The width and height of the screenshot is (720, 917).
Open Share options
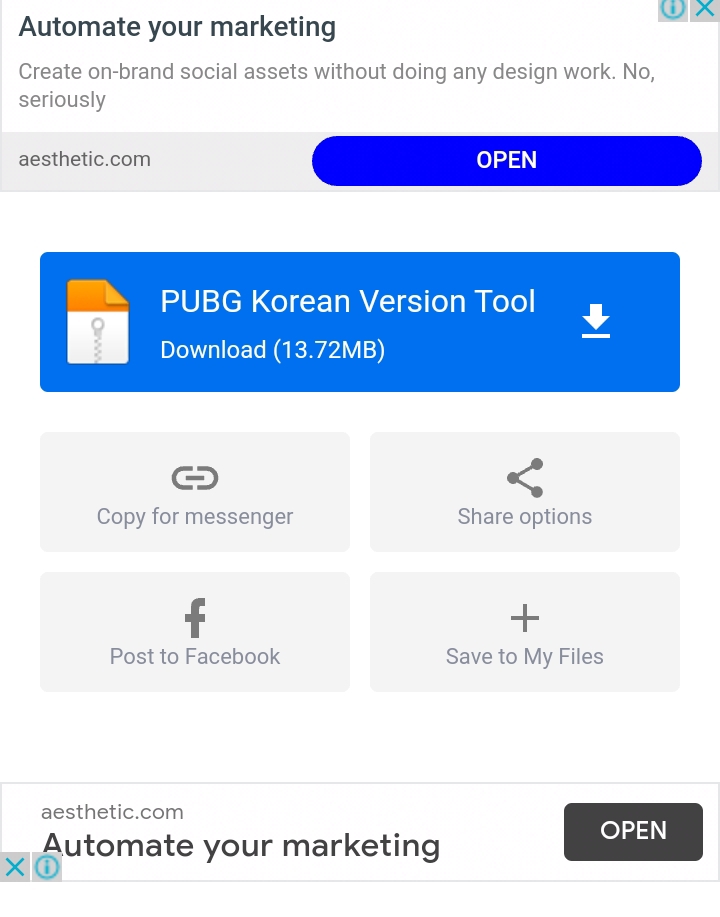tap(525, 492)
